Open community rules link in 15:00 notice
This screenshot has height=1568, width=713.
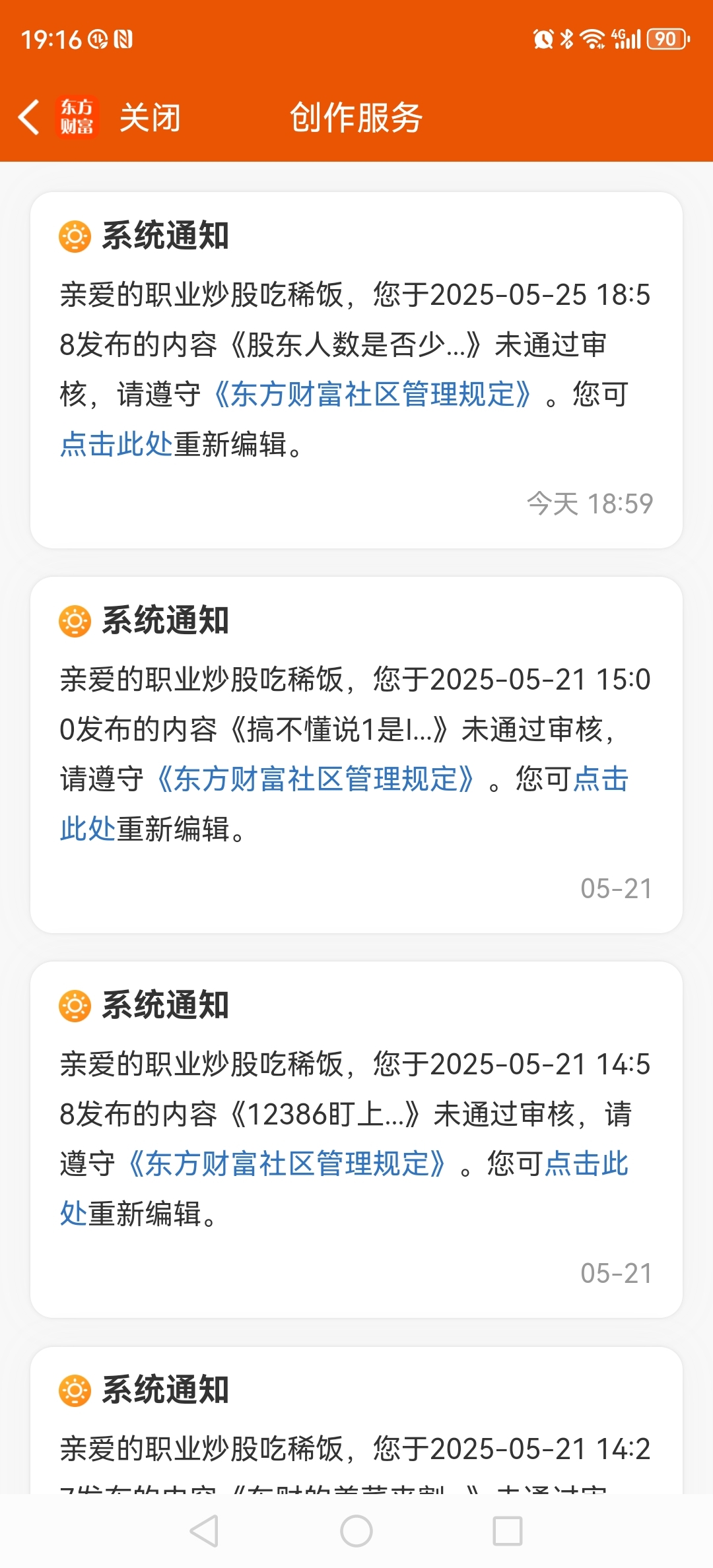tap(316, 779)
